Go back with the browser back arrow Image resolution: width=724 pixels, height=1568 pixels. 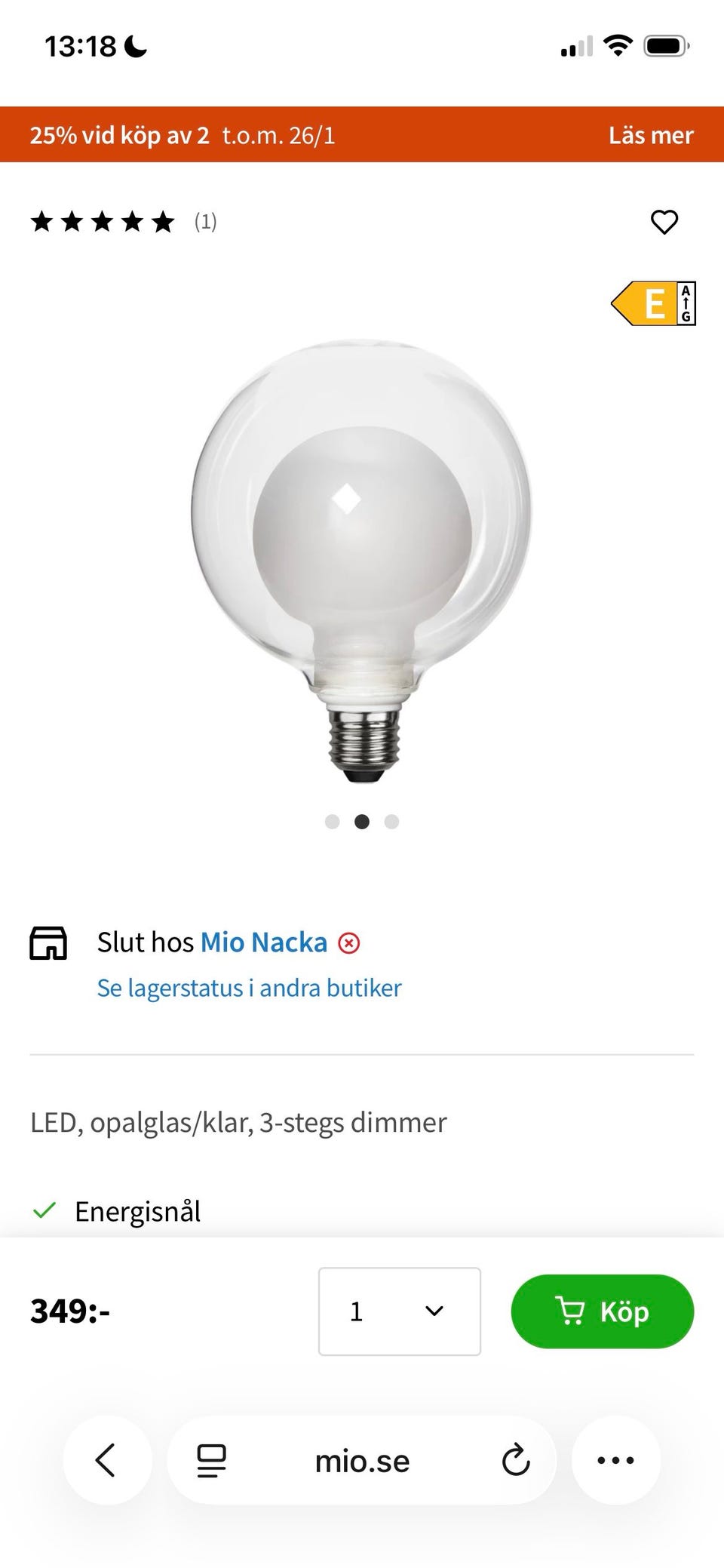(106, 1459)
